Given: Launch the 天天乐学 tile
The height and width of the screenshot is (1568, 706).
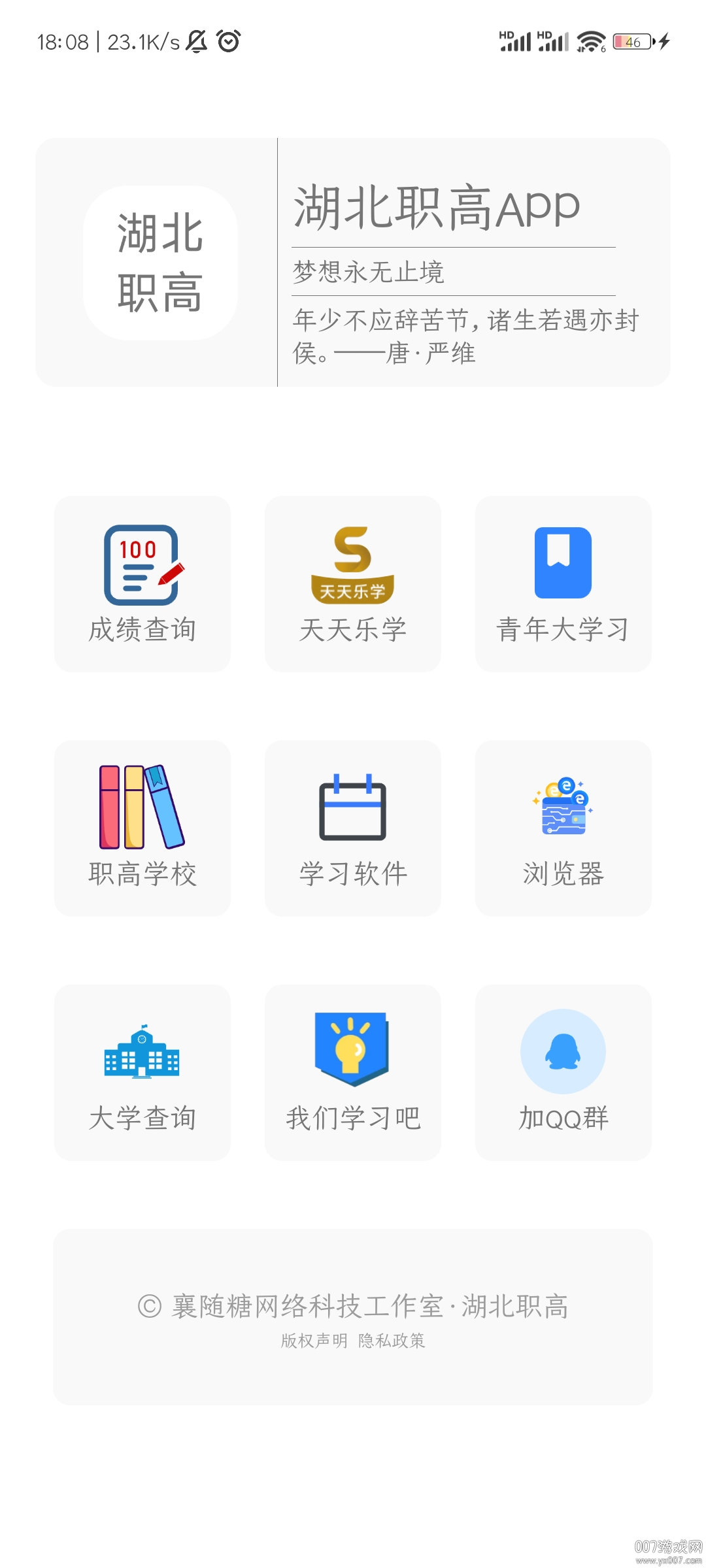Looking at the screenshot, I should 353,583.
